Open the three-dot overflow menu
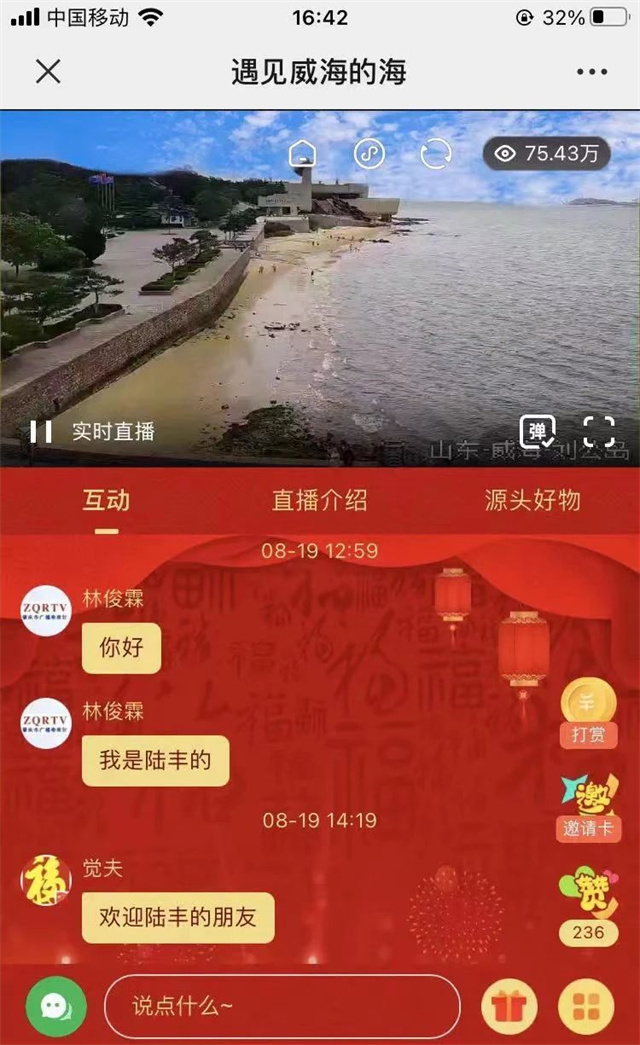This screenshot has height=1045, width=640. (x=591, y=71)
